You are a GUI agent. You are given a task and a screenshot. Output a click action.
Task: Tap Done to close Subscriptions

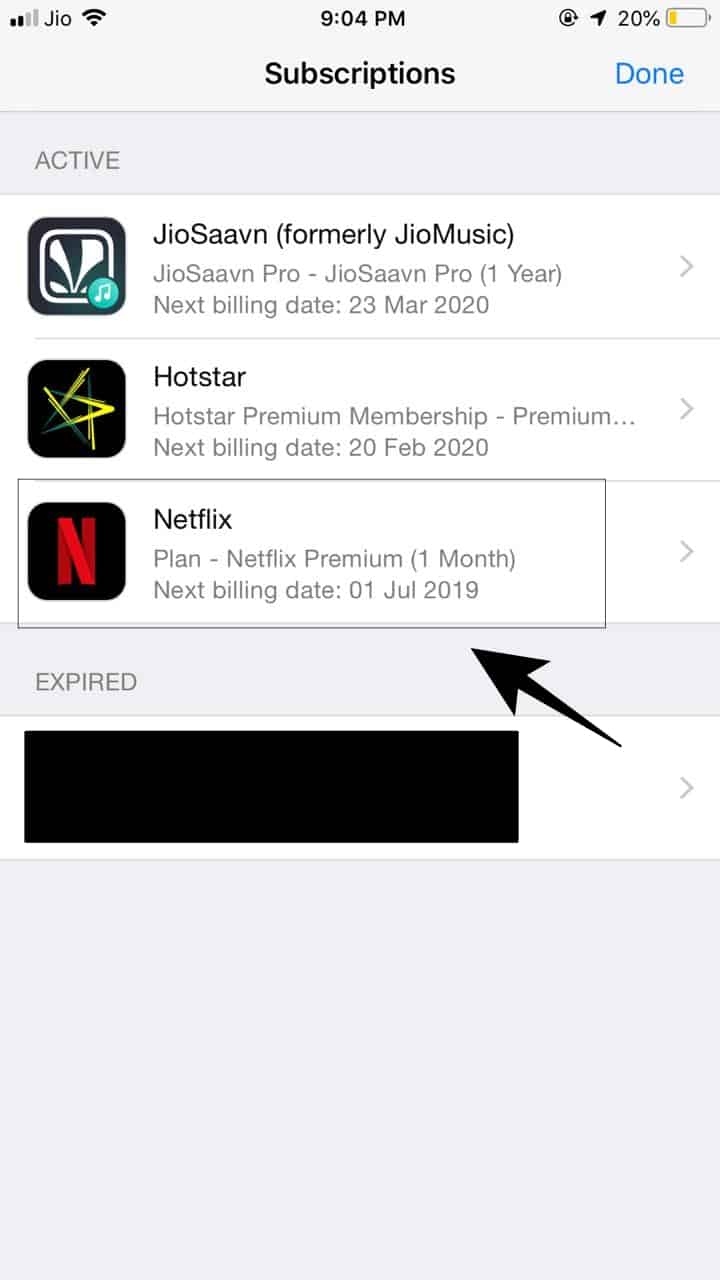coord(649,74)
